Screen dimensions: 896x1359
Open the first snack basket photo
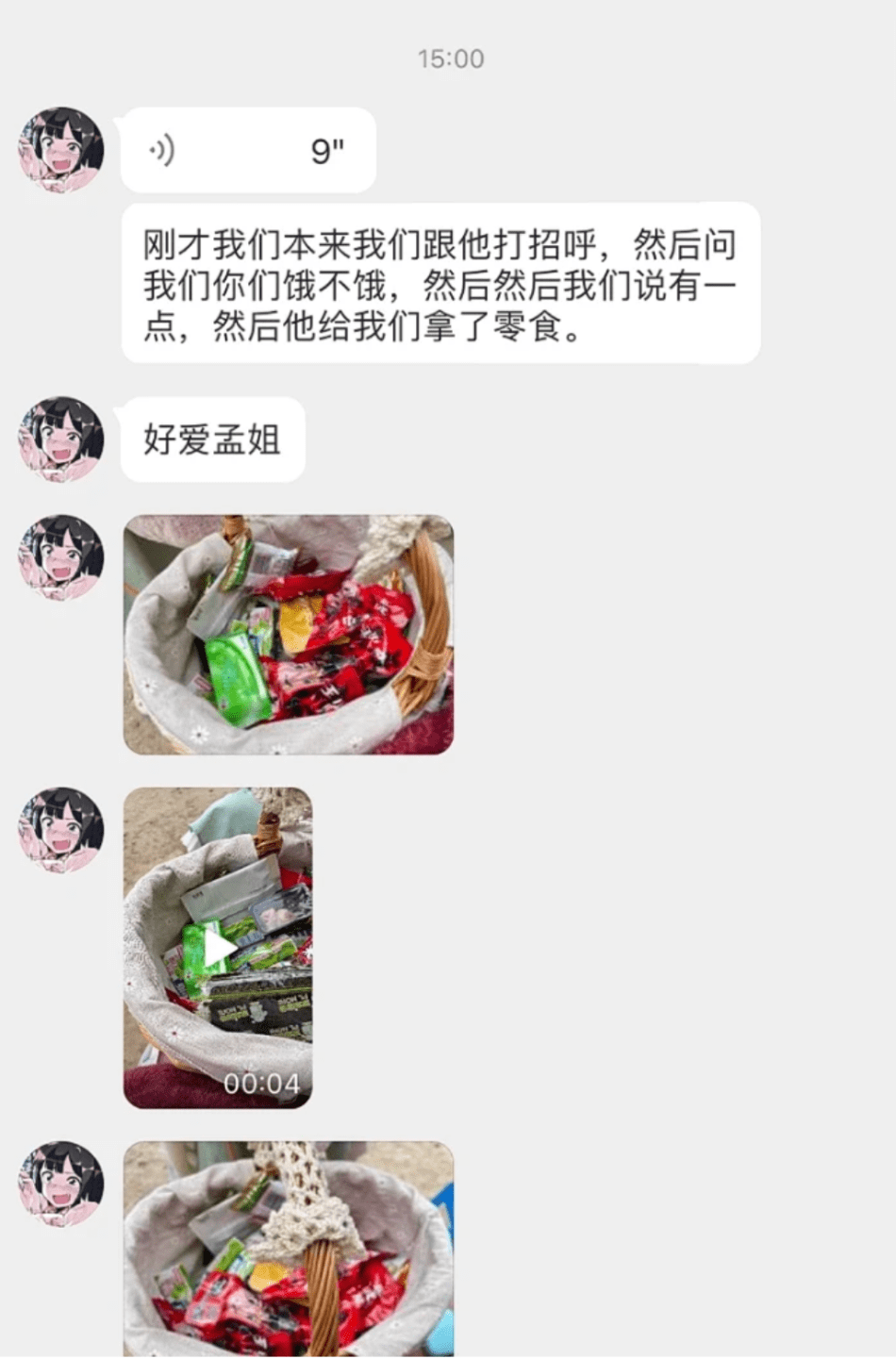[289, 635]
